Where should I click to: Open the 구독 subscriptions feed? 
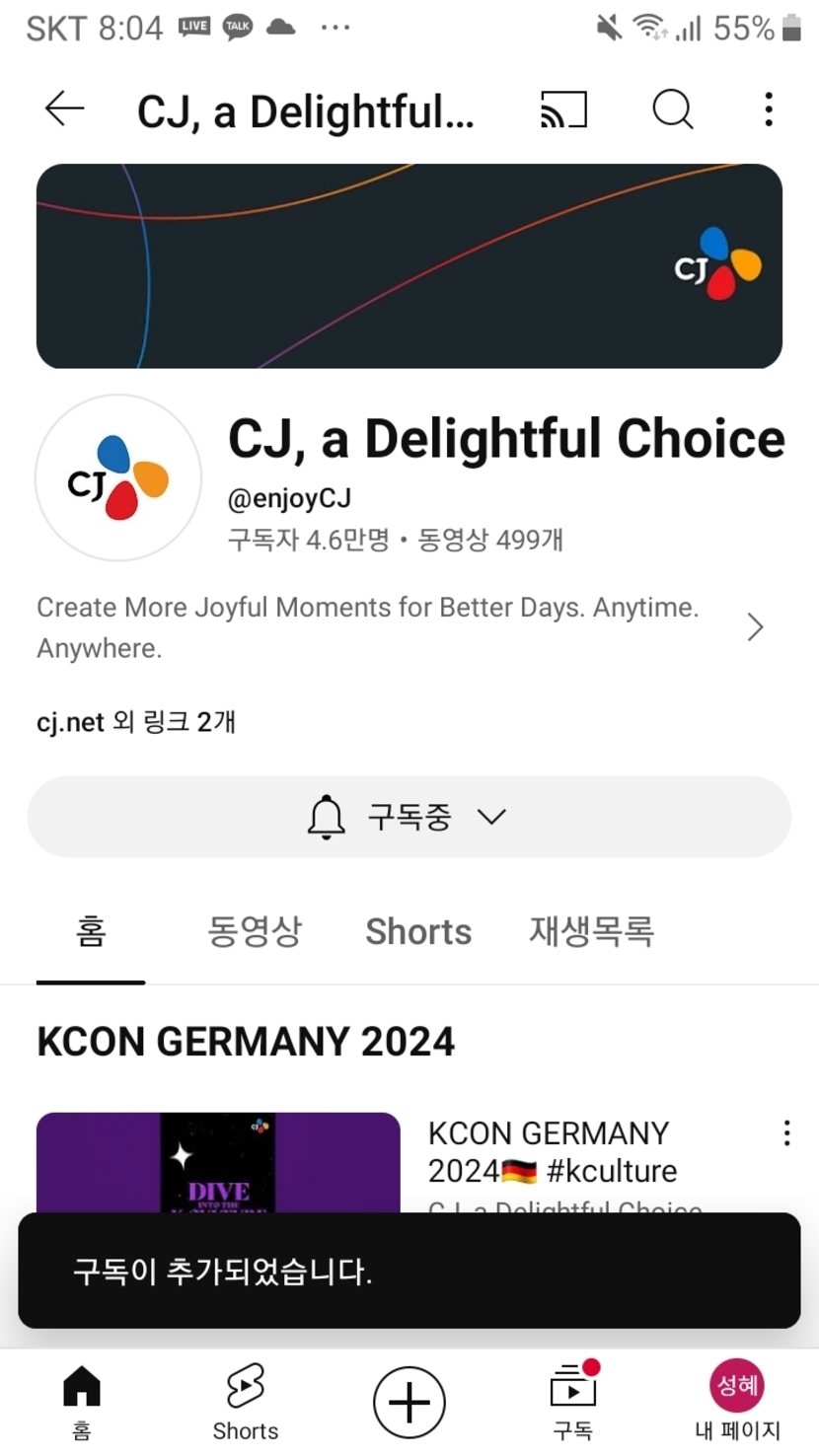coord(573,1401)
